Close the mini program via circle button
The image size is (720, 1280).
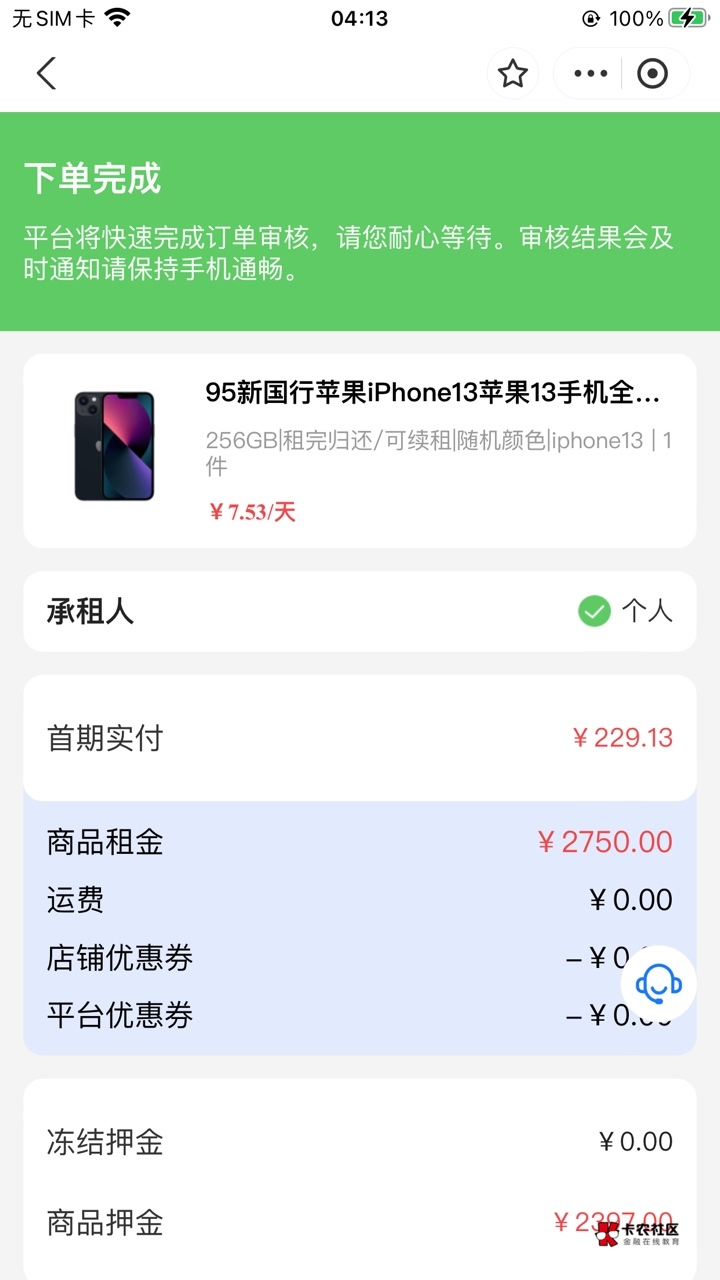pyautogui.click(x=652, y=73)
